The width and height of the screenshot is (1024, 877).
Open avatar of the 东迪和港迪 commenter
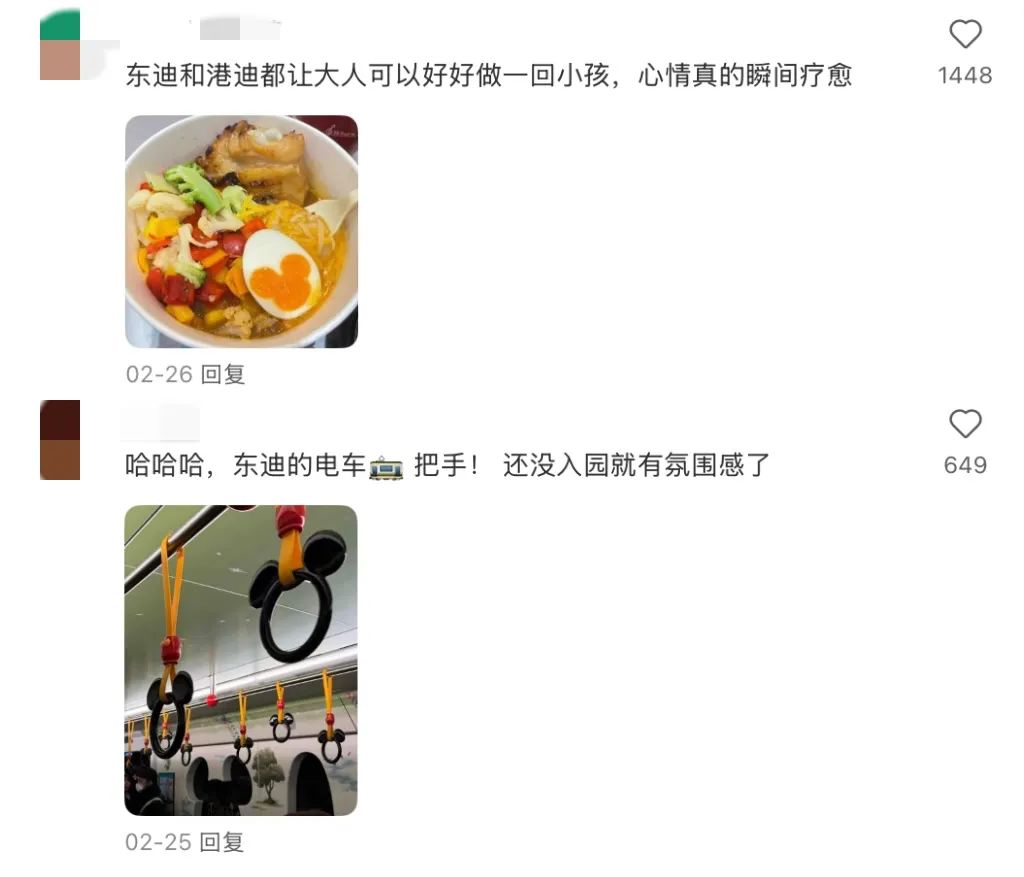(x=60, y=45)
